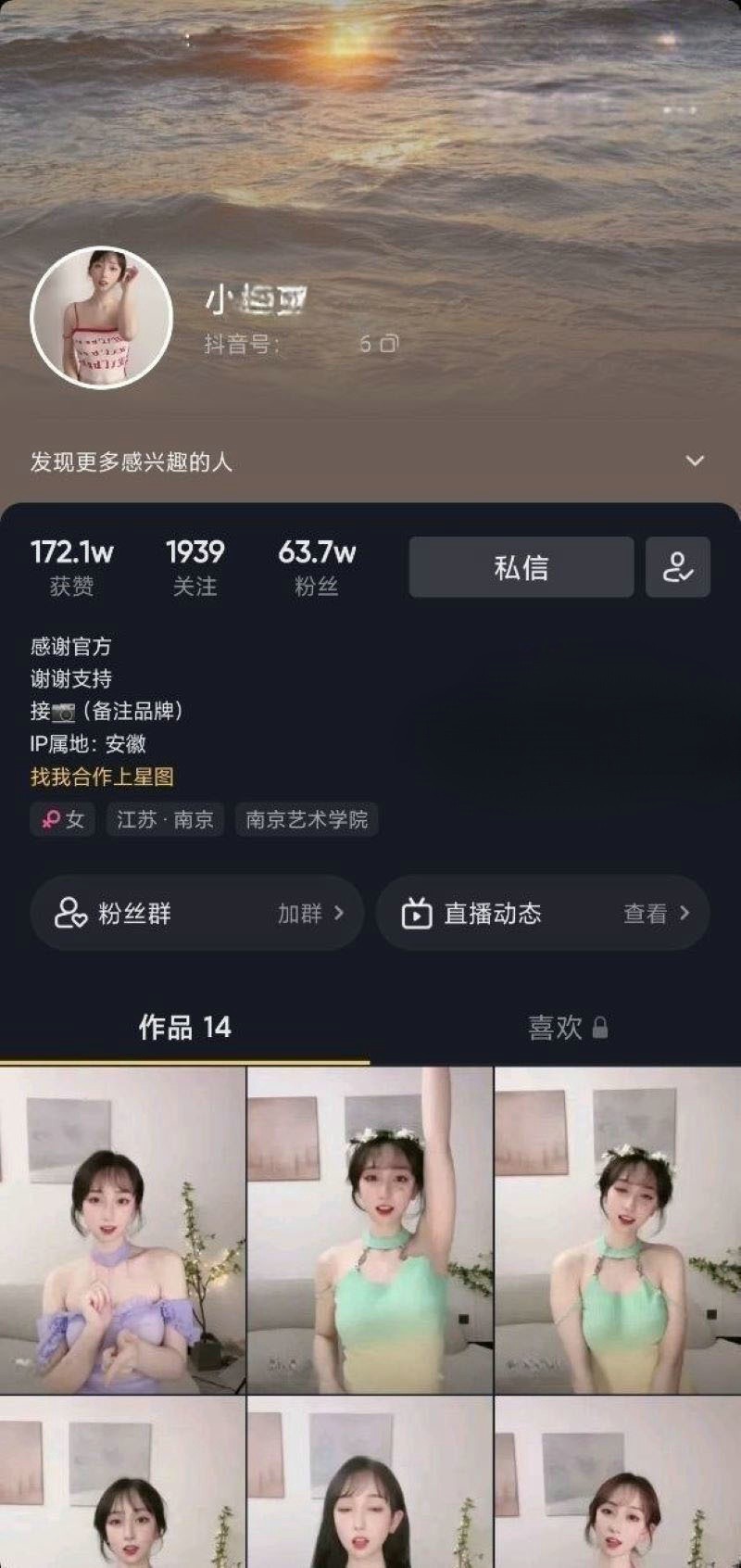Image resolution: width=741 pixels, height=1568 pixels.
Task: Tap the 江苏·南京 location tag
Action: 165,819
